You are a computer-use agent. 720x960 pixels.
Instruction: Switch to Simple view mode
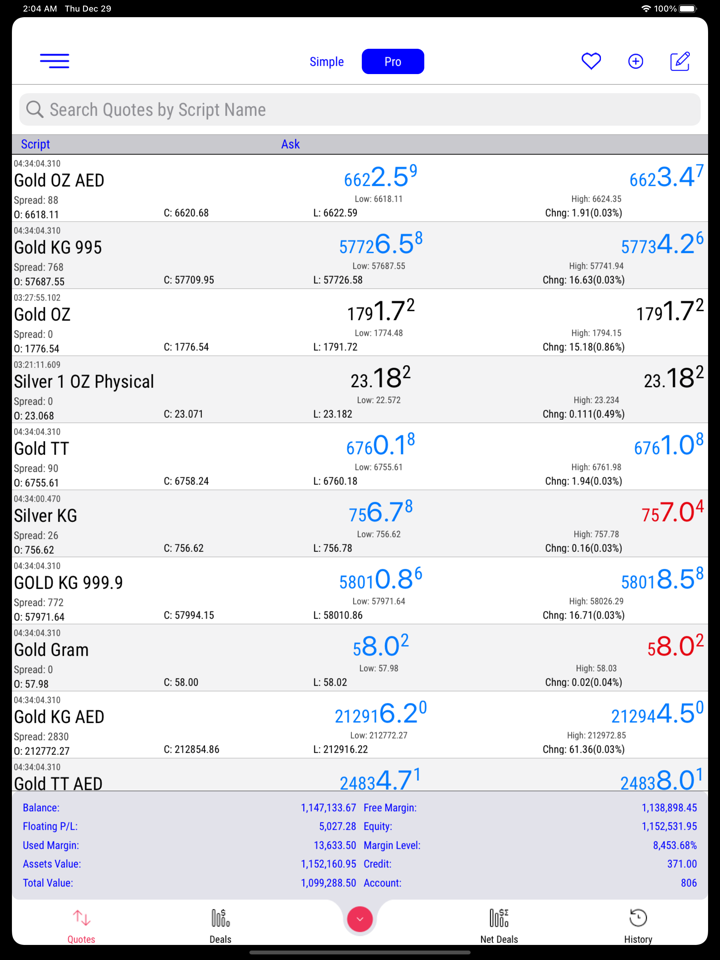pos(326,62)
